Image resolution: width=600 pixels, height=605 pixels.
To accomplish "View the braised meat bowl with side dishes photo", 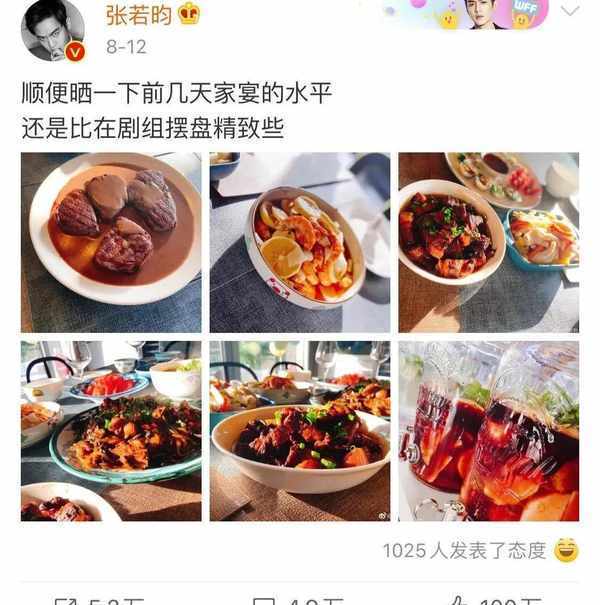I will coord(488,242).
